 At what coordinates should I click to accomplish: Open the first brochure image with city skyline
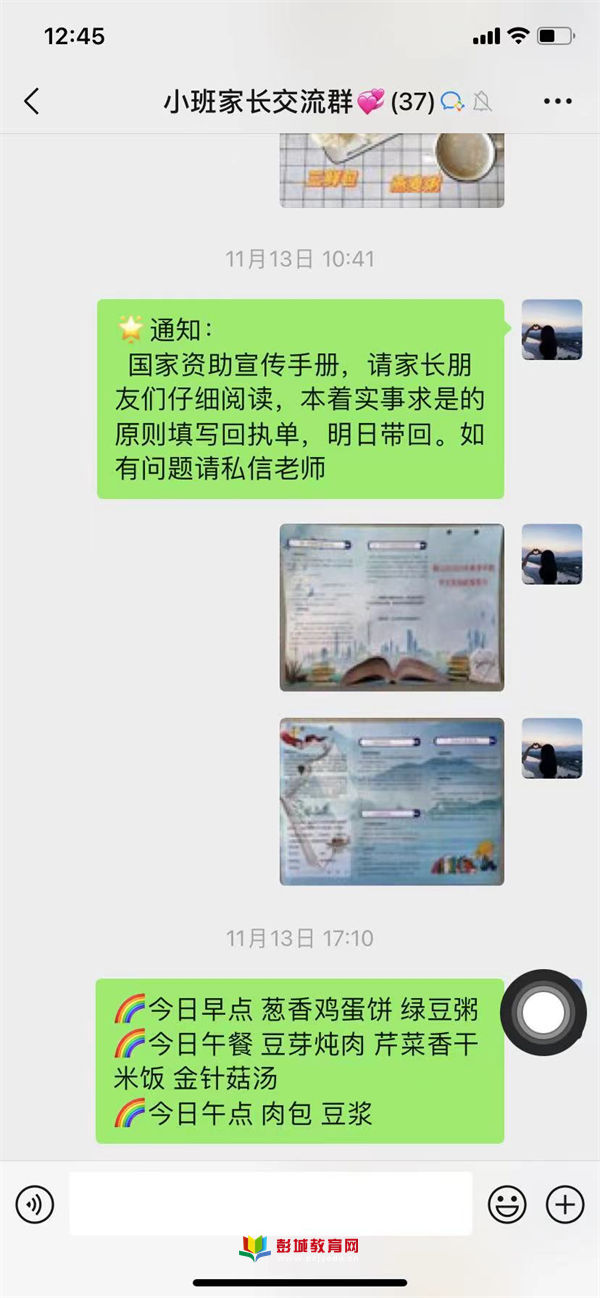pyautogui.click(x=391, y=607)
